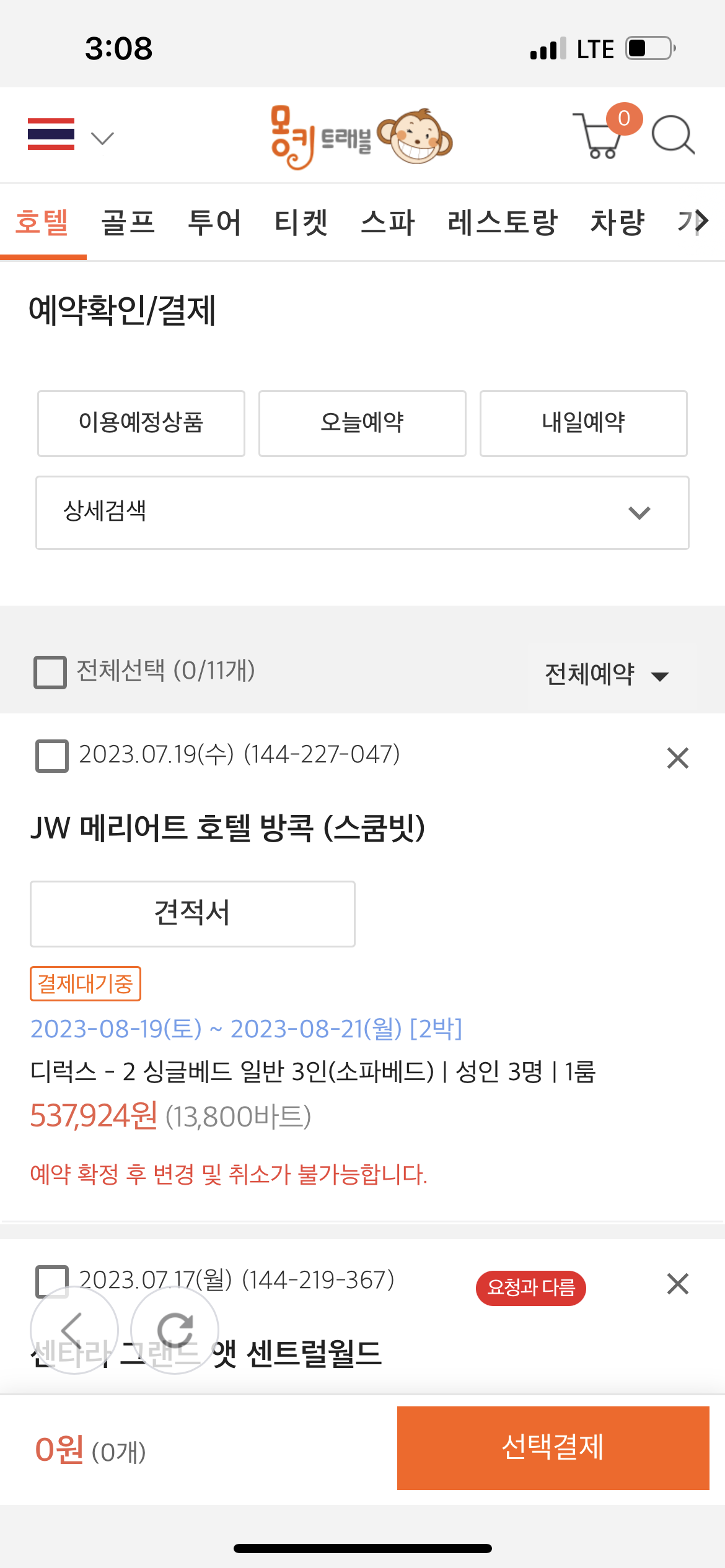The height and width of the screenshot is (1568, 725).
Task: Switch to the 스파 tab
Action: pyautogui.click(x=388, y=222)
